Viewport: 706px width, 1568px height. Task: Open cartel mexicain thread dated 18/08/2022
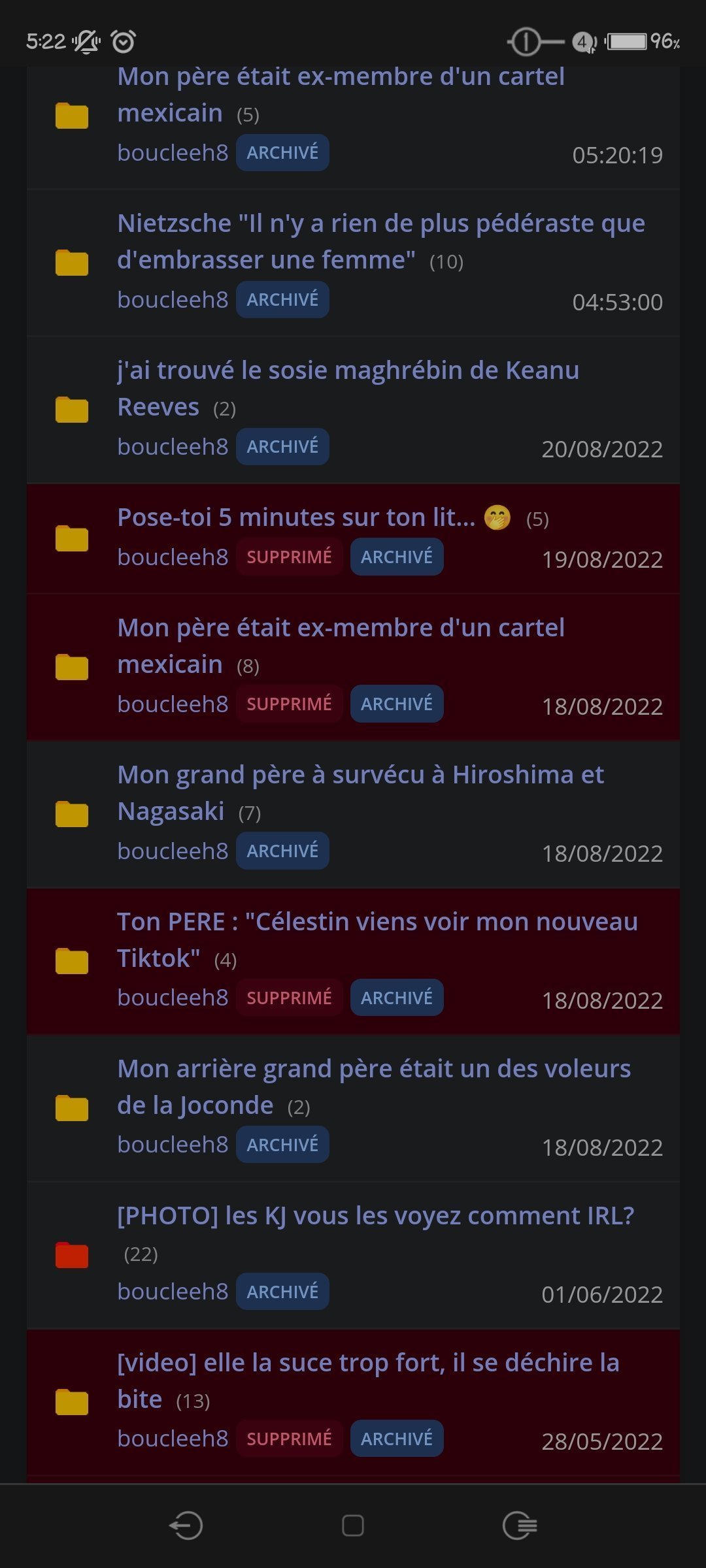pyautogui.click(x=341, y=645)
